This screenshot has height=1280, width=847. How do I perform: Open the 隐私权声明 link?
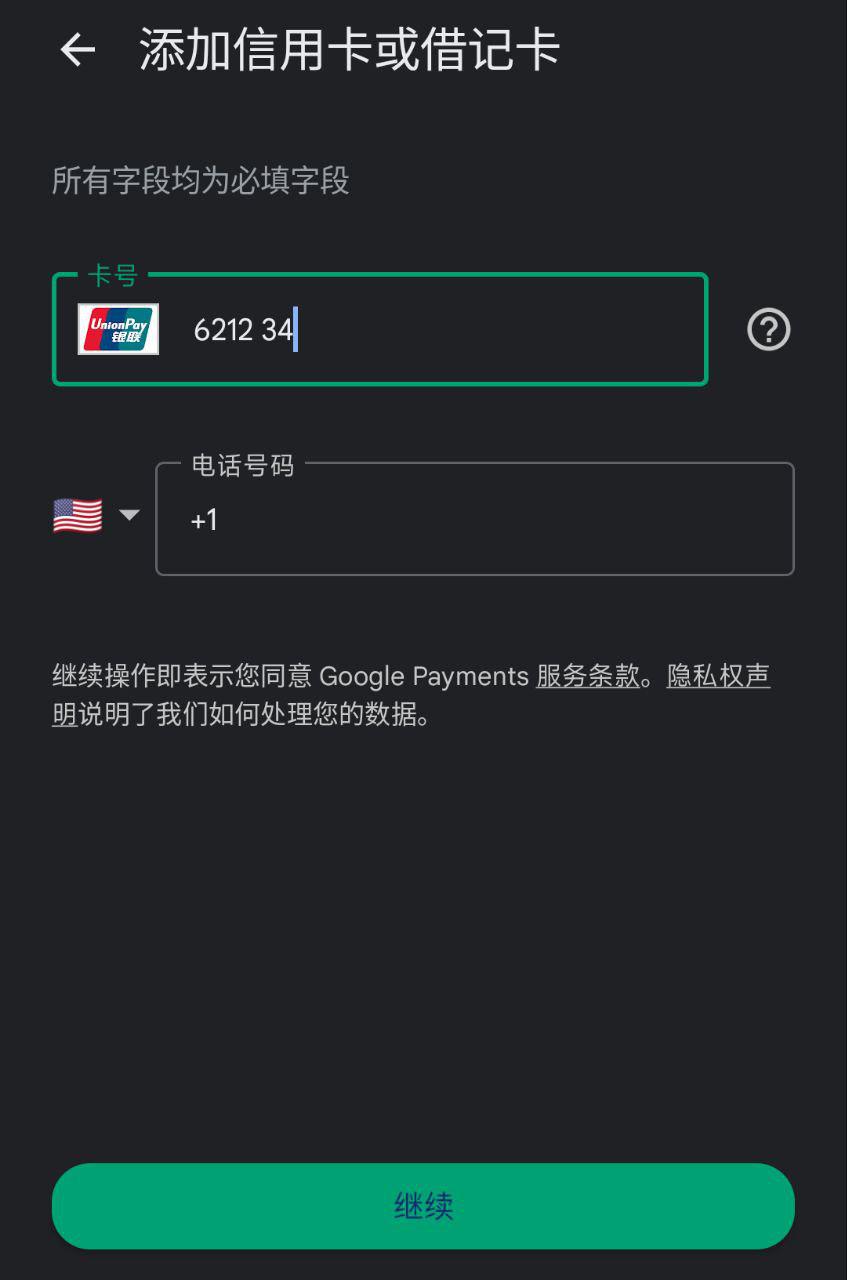click(x=718, y=676)
